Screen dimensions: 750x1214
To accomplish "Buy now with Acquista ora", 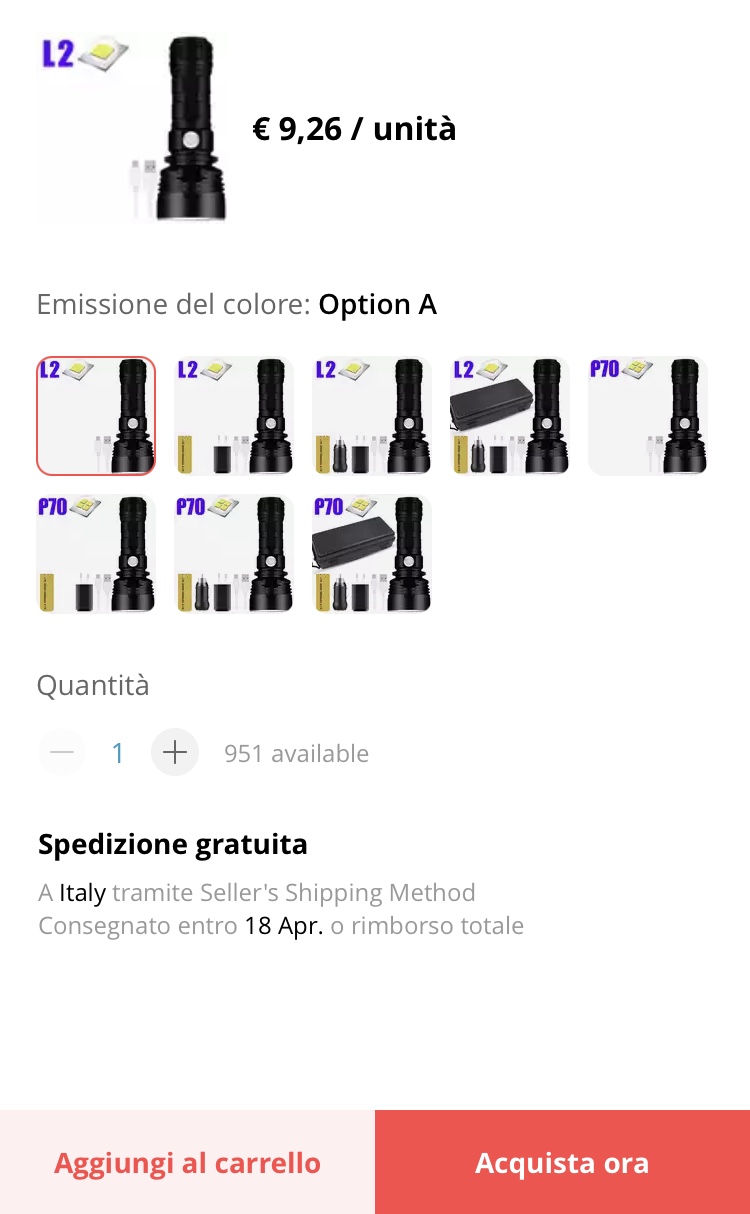I will 562,1163.
